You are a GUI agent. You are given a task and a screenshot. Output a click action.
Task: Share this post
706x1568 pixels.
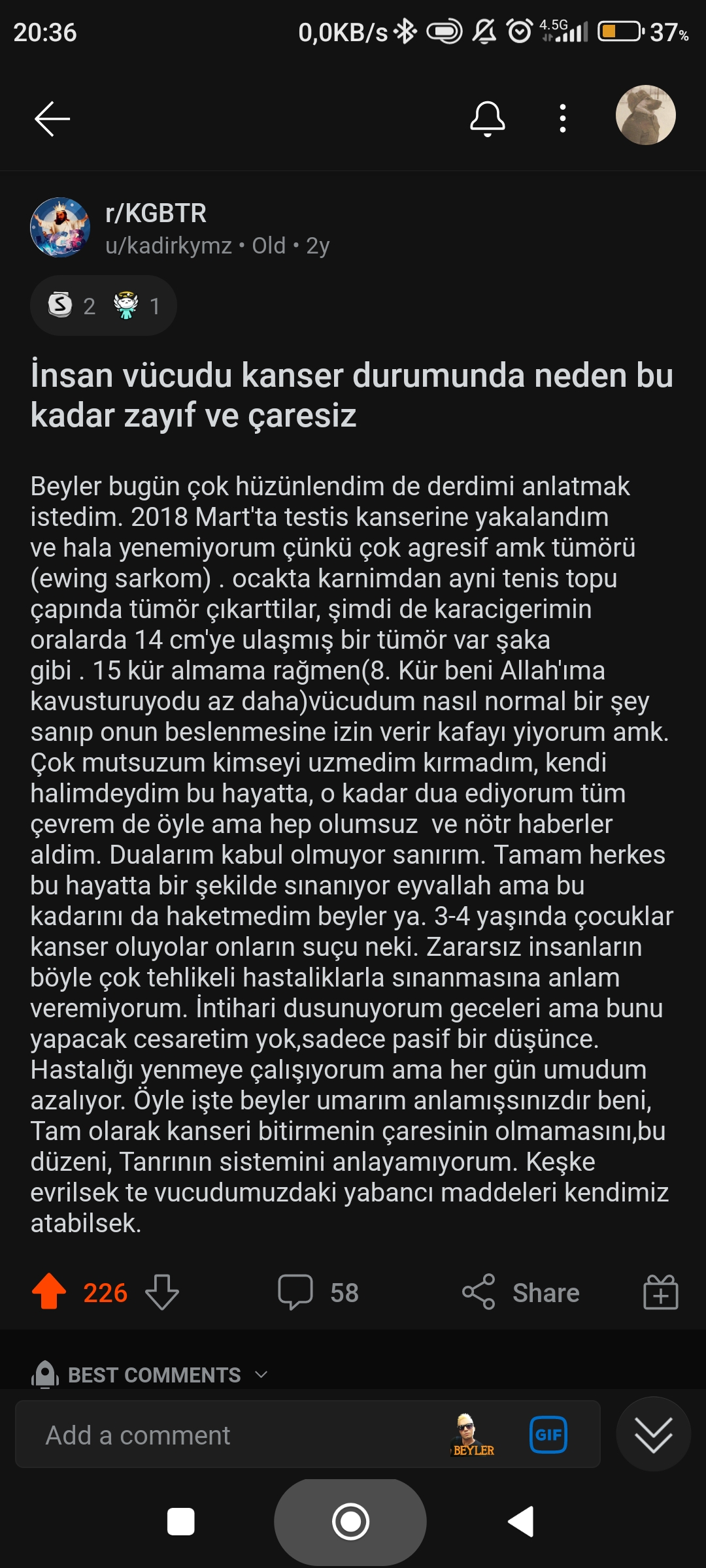[x=521, y=1292]
